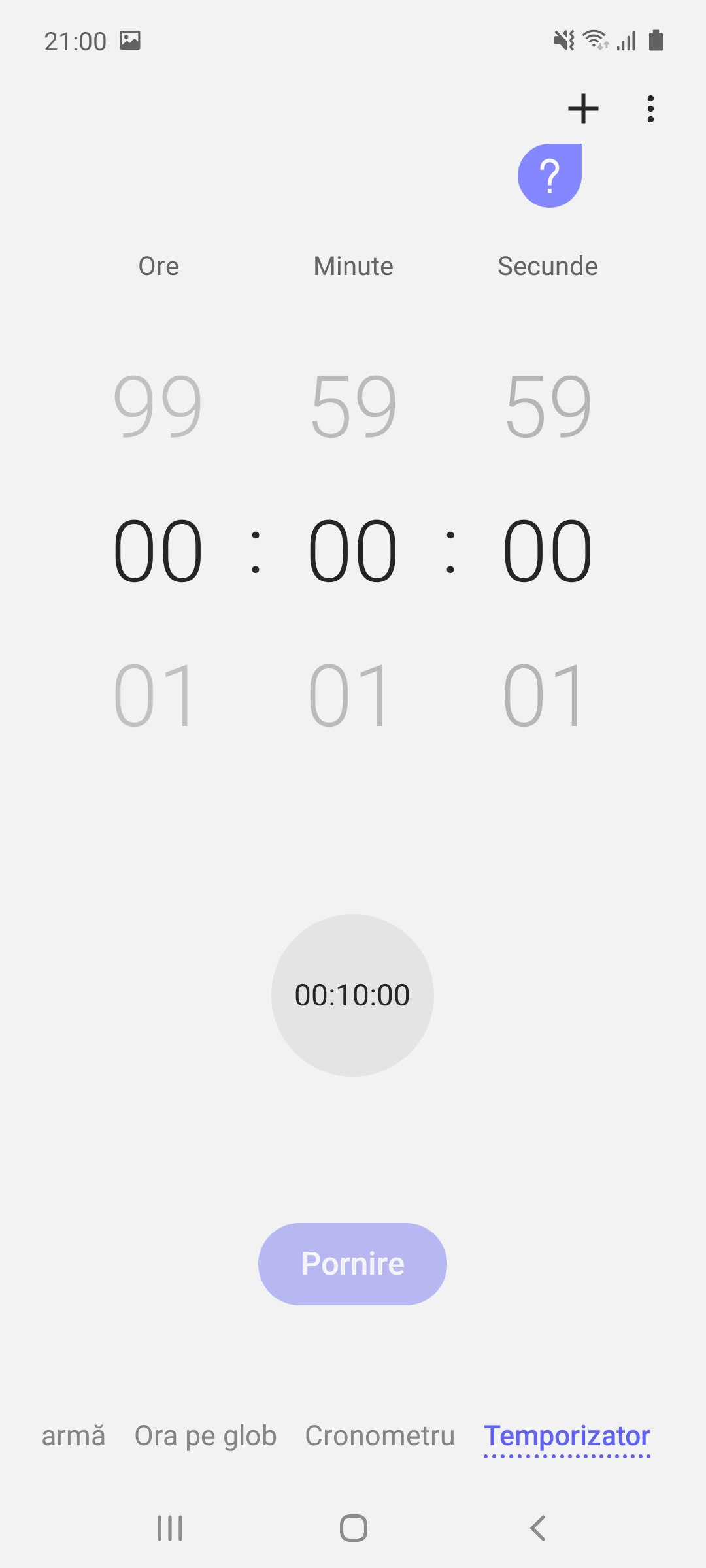This screenshot has width=706, height=1568.
Task: Tap the minutes value 00 to edit
Action: [x=352, y=550]
